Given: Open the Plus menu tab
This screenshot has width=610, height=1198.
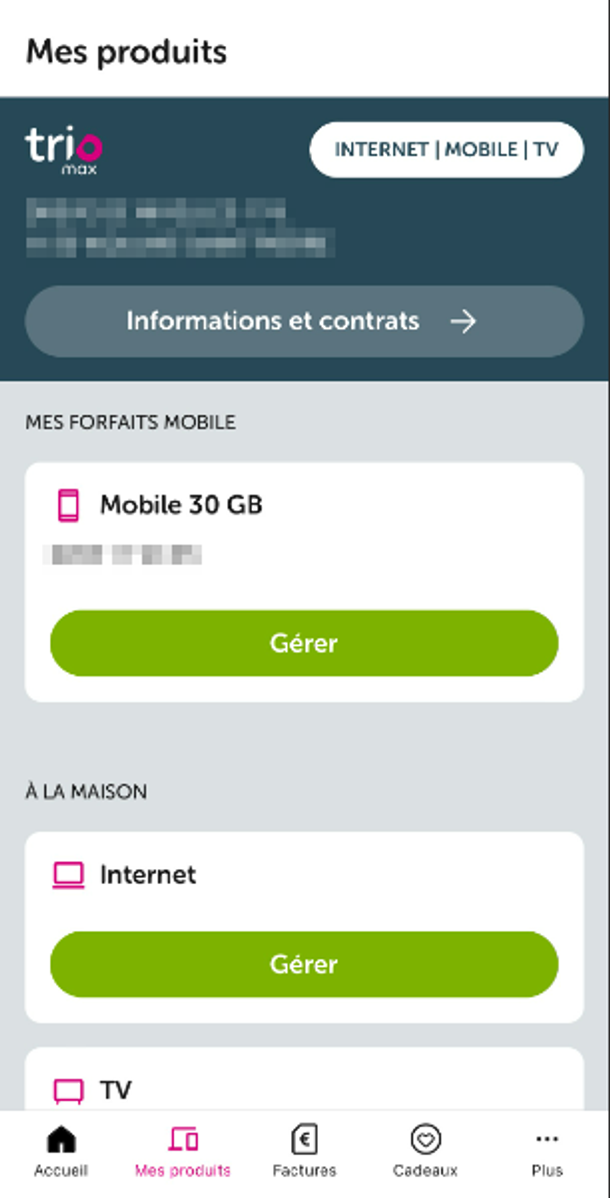Looking at the screenshot, I should pyautogui.click(x=547, y=1152).
